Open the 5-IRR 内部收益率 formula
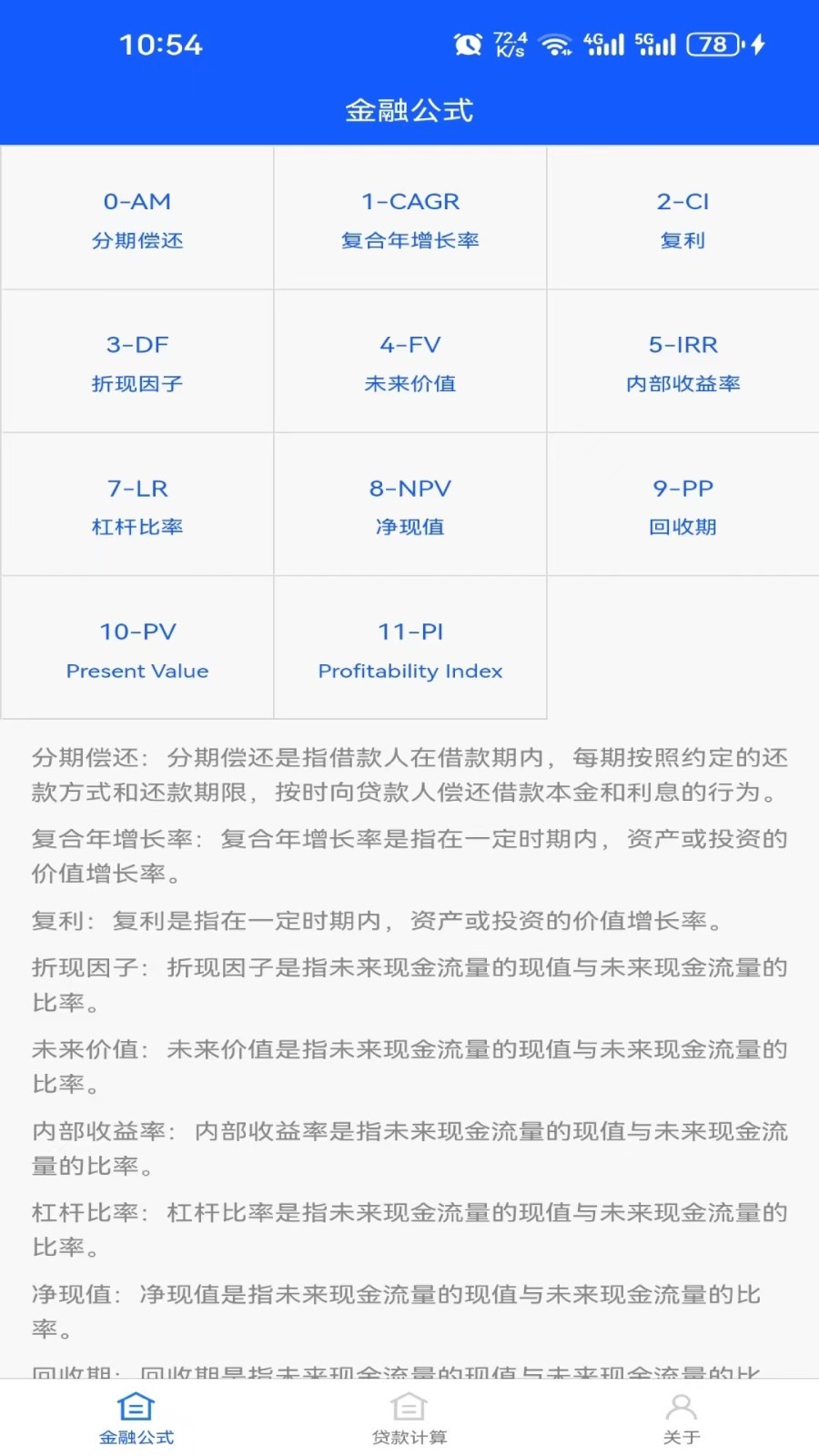This screenshot has height=1456, width=819. click(x=682, y=362)
